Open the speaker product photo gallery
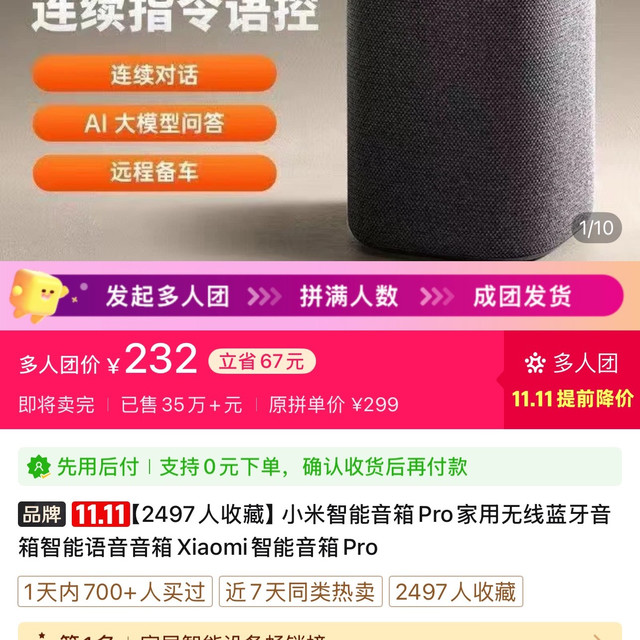The height and width of the screenshot is (640, 640). [470, 130]
